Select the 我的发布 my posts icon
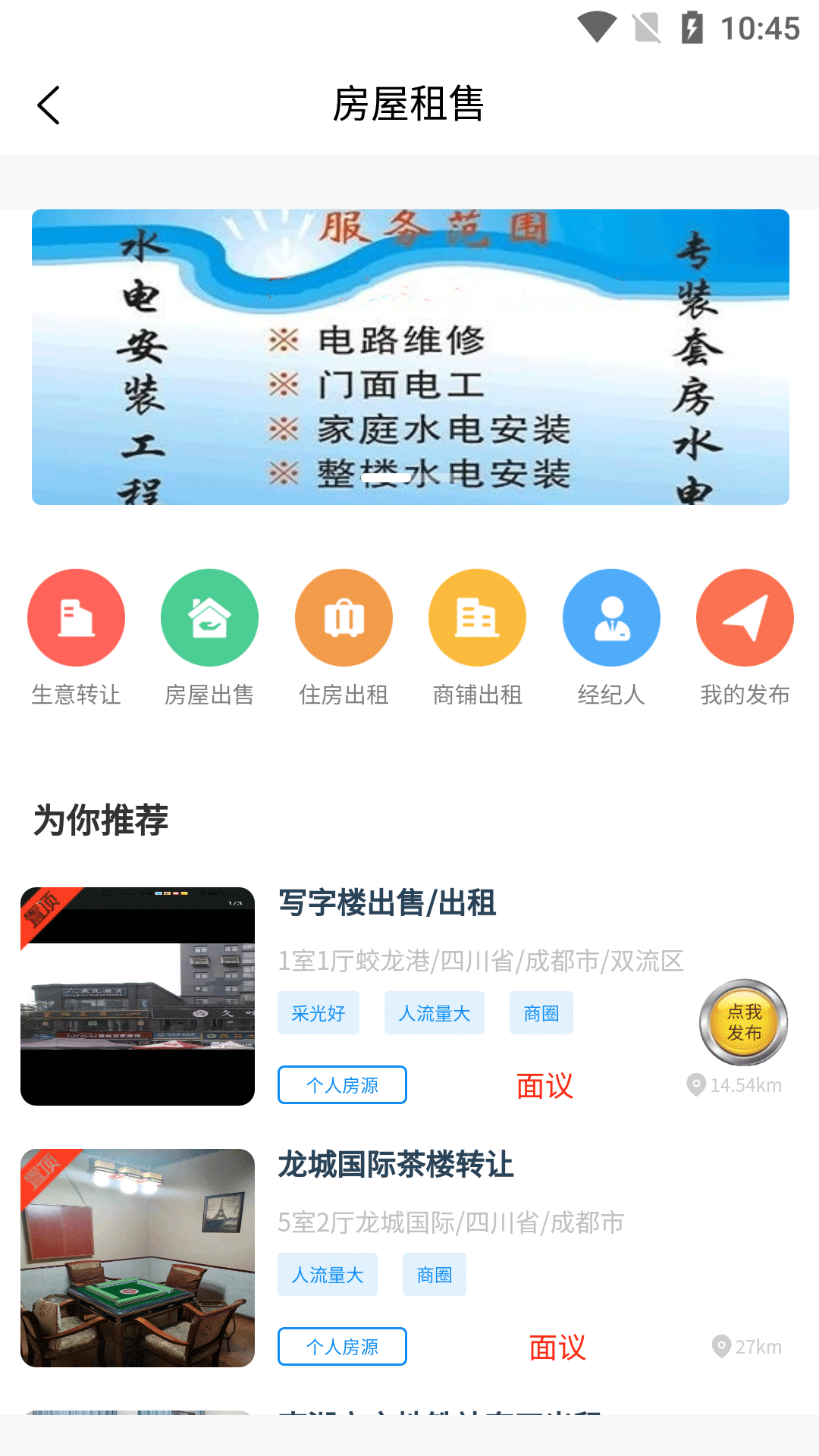819x1456 pixels. 745,617
